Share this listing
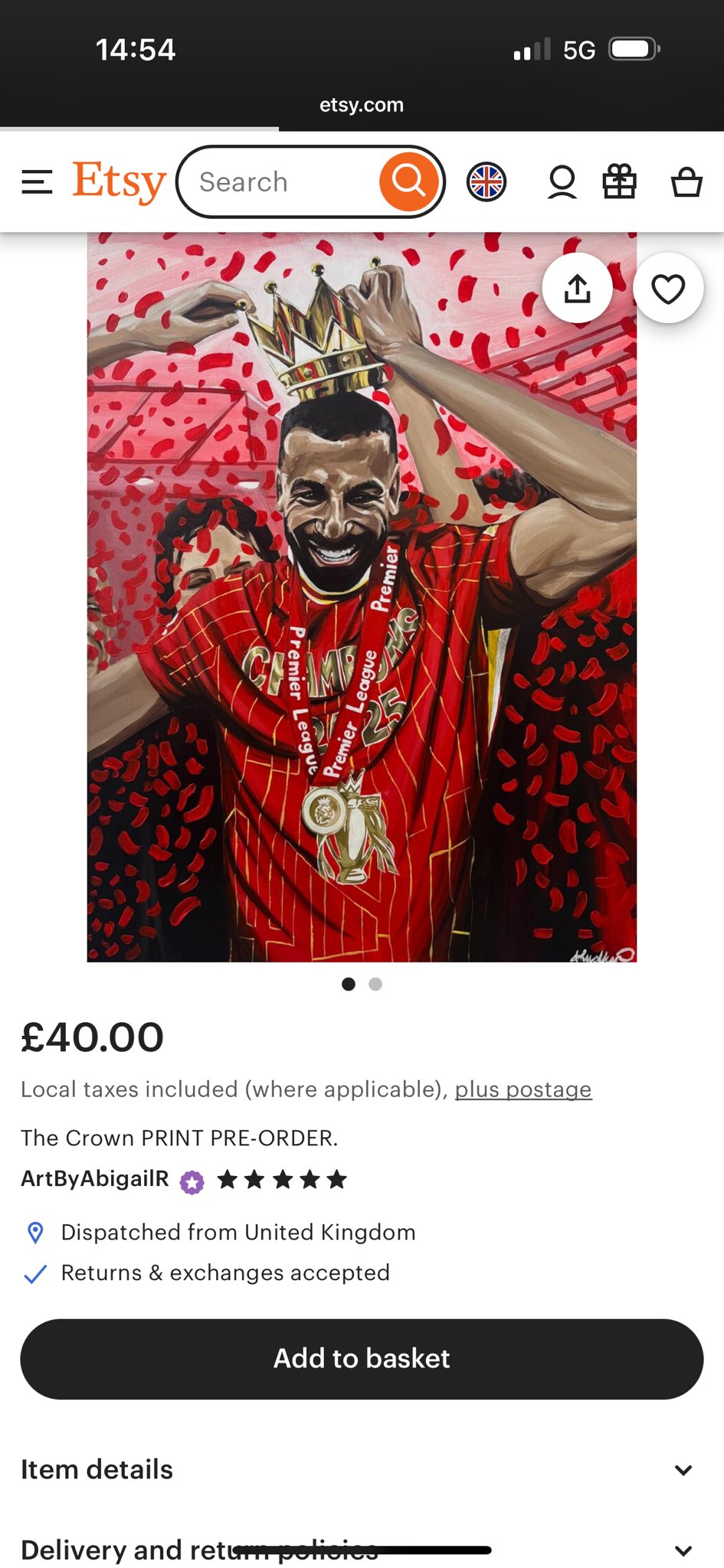Image resolution: width=724 pixels, height=1568 pixels. coord(578,289)
